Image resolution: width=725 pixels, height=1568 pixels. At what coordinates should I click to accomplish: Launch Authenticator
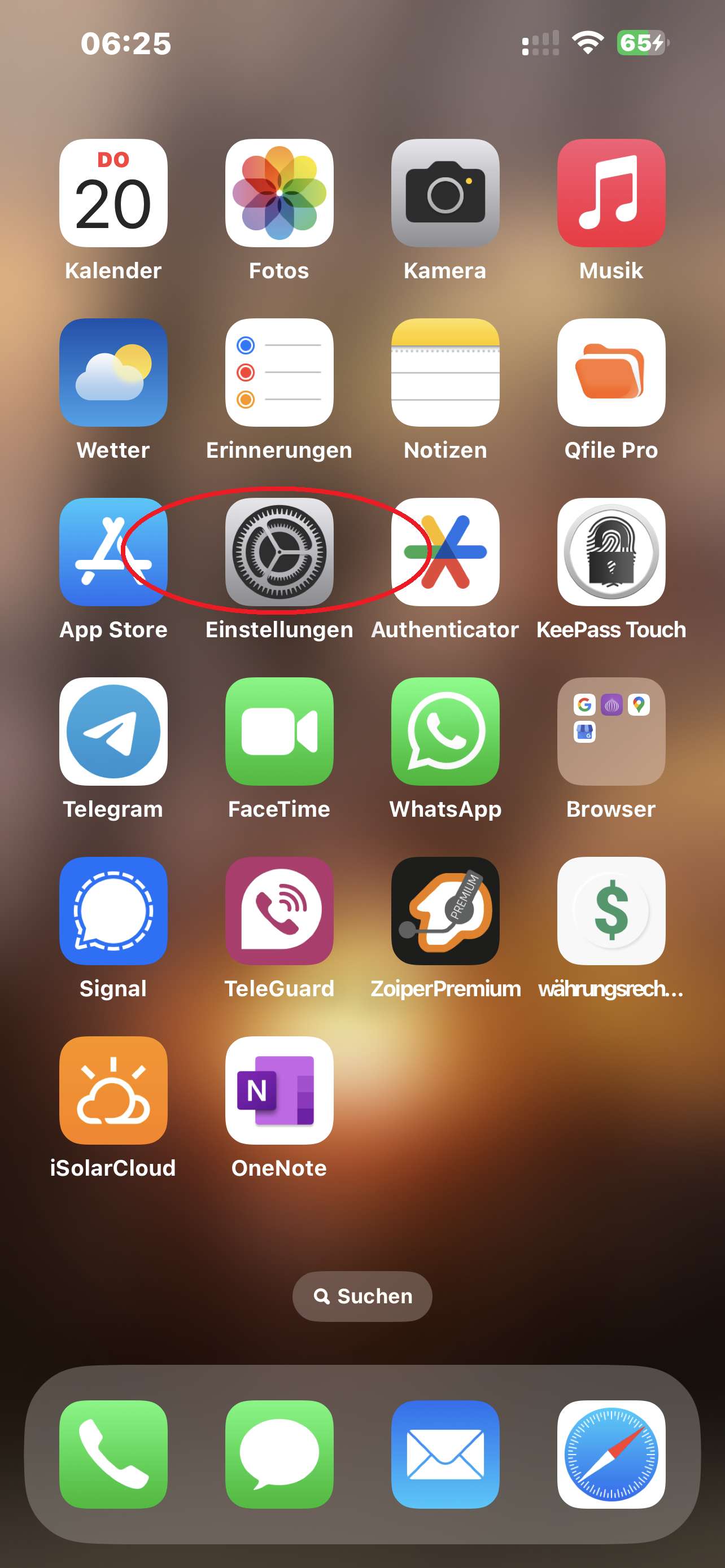(445, 551)
